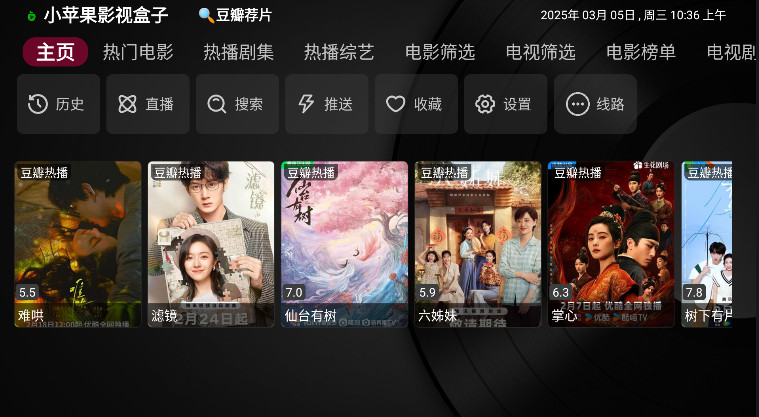Screen dimensions: 759x417
Task: Choose a 线路 source
Action: [595, 104]
